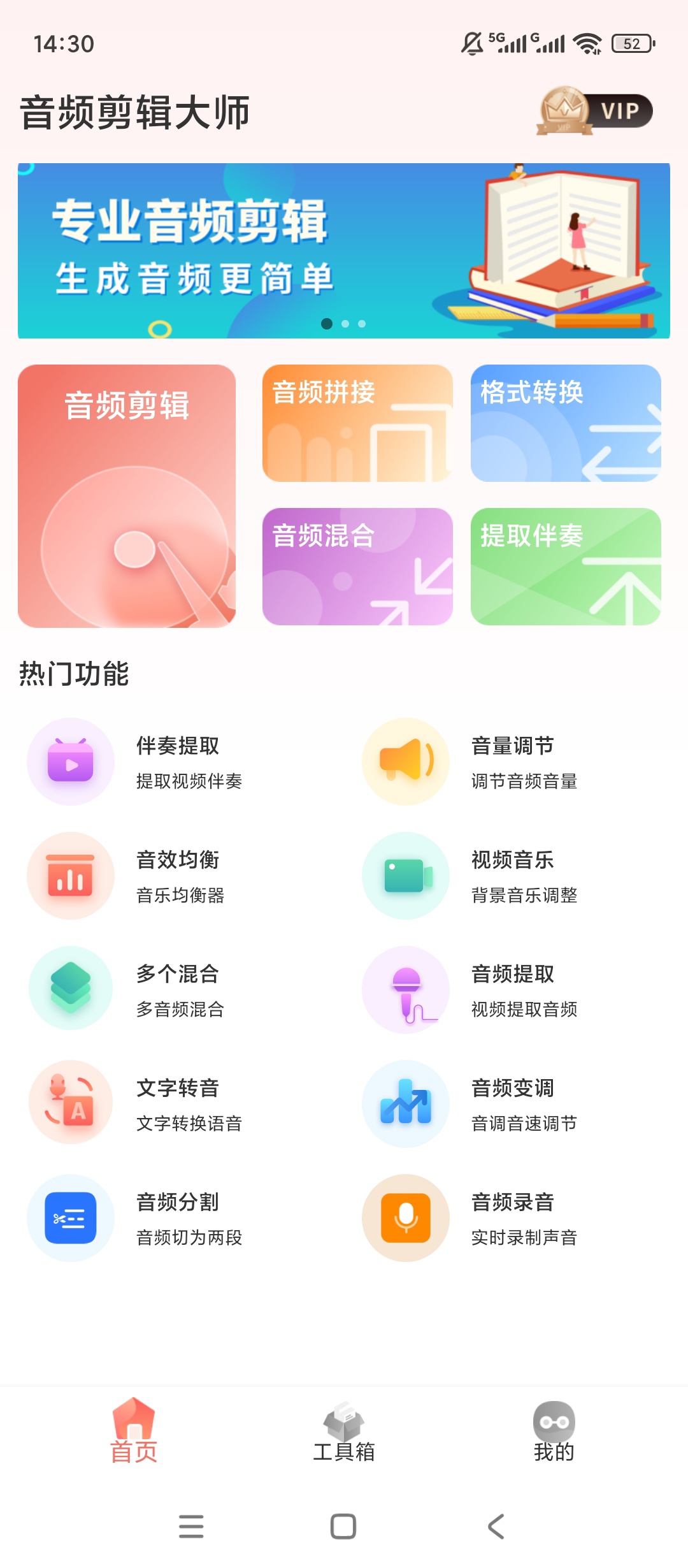Switch to the 工具箱 tab
The height and width of the screenshot is (1568, 688).
344,1432
